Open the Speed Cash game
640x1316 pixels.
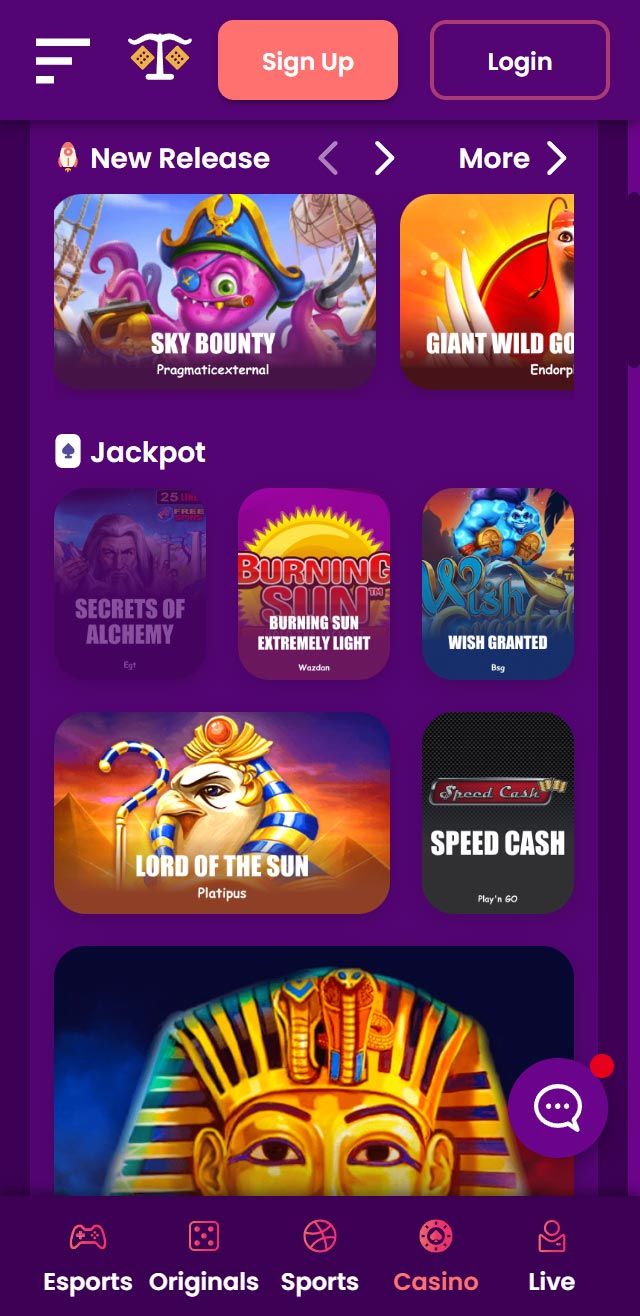pyautogui.click(x=497, y=812)
